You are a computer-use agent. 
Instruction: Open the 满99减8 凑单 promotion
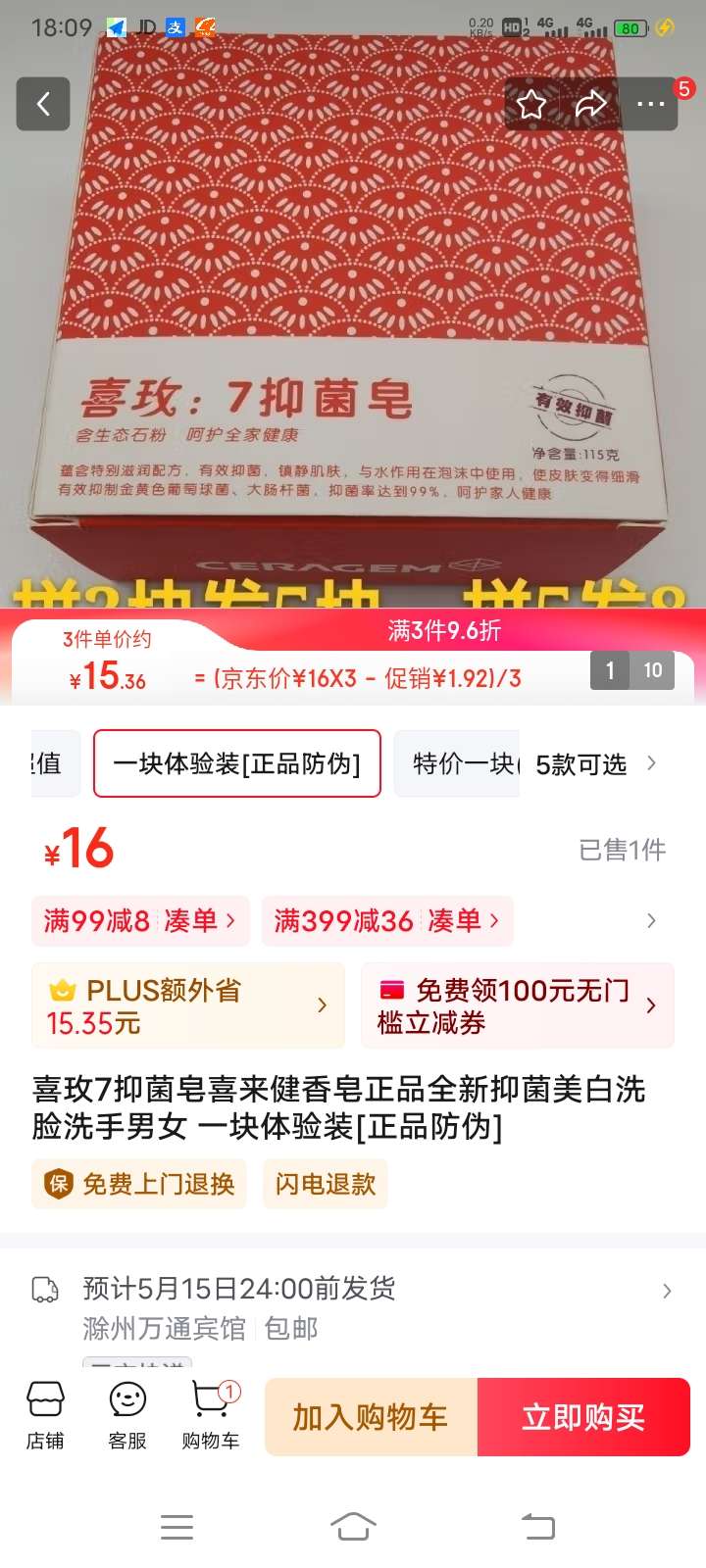[140, 921]
